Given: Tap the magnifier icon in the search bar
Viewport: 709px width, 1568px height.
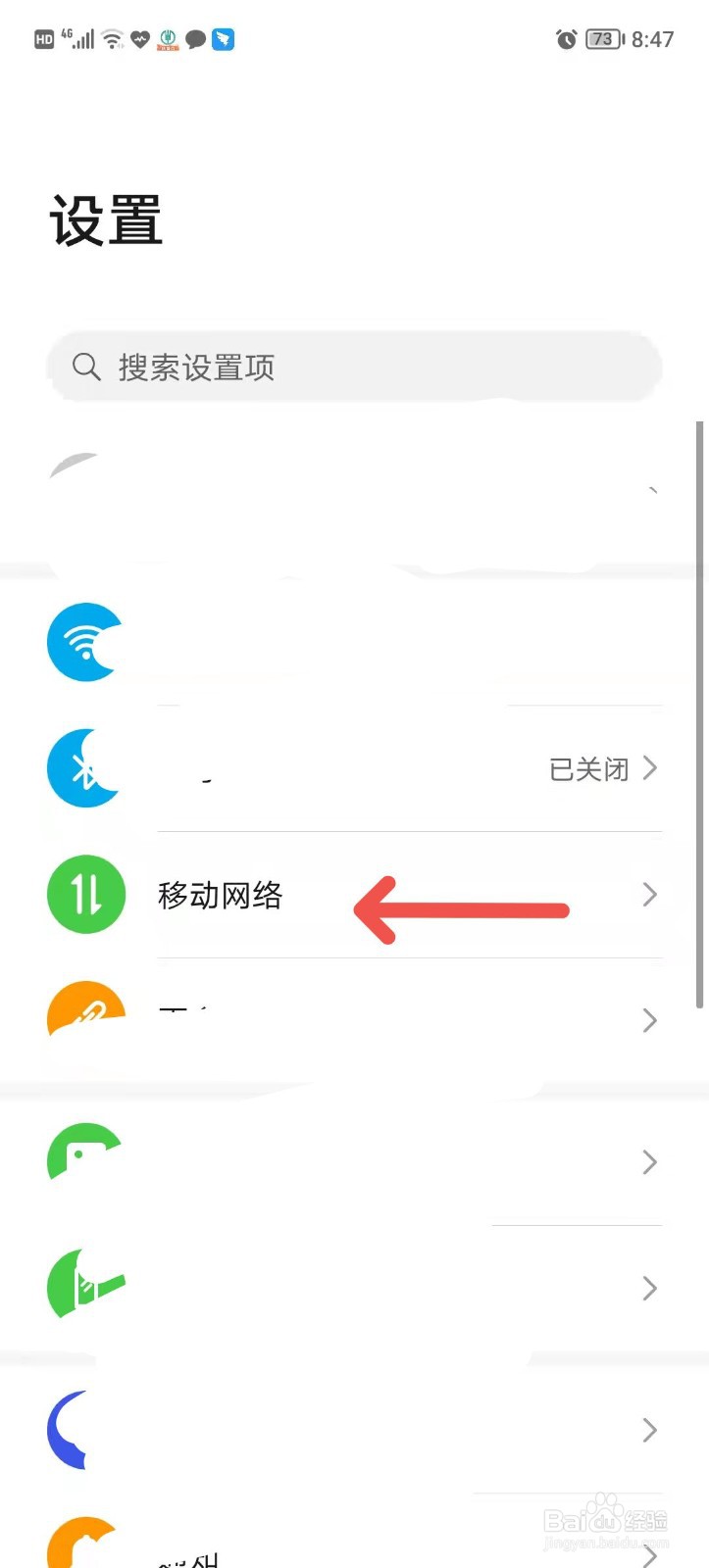Looking at the screenshot, I should click(x=86, y=367).
